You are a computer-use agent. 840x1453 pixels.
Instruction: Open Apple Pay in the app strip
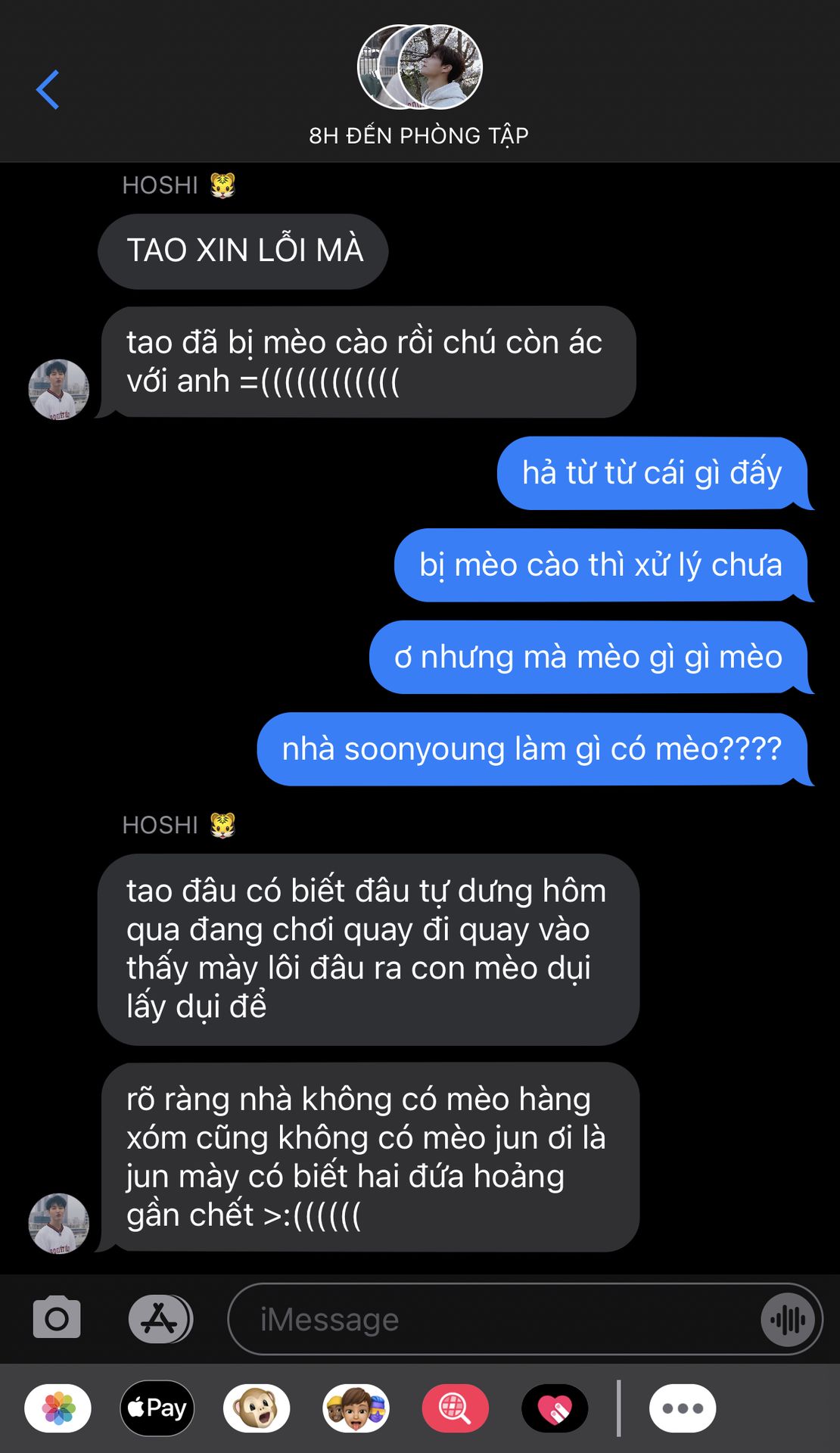[x=157, y=1408]
